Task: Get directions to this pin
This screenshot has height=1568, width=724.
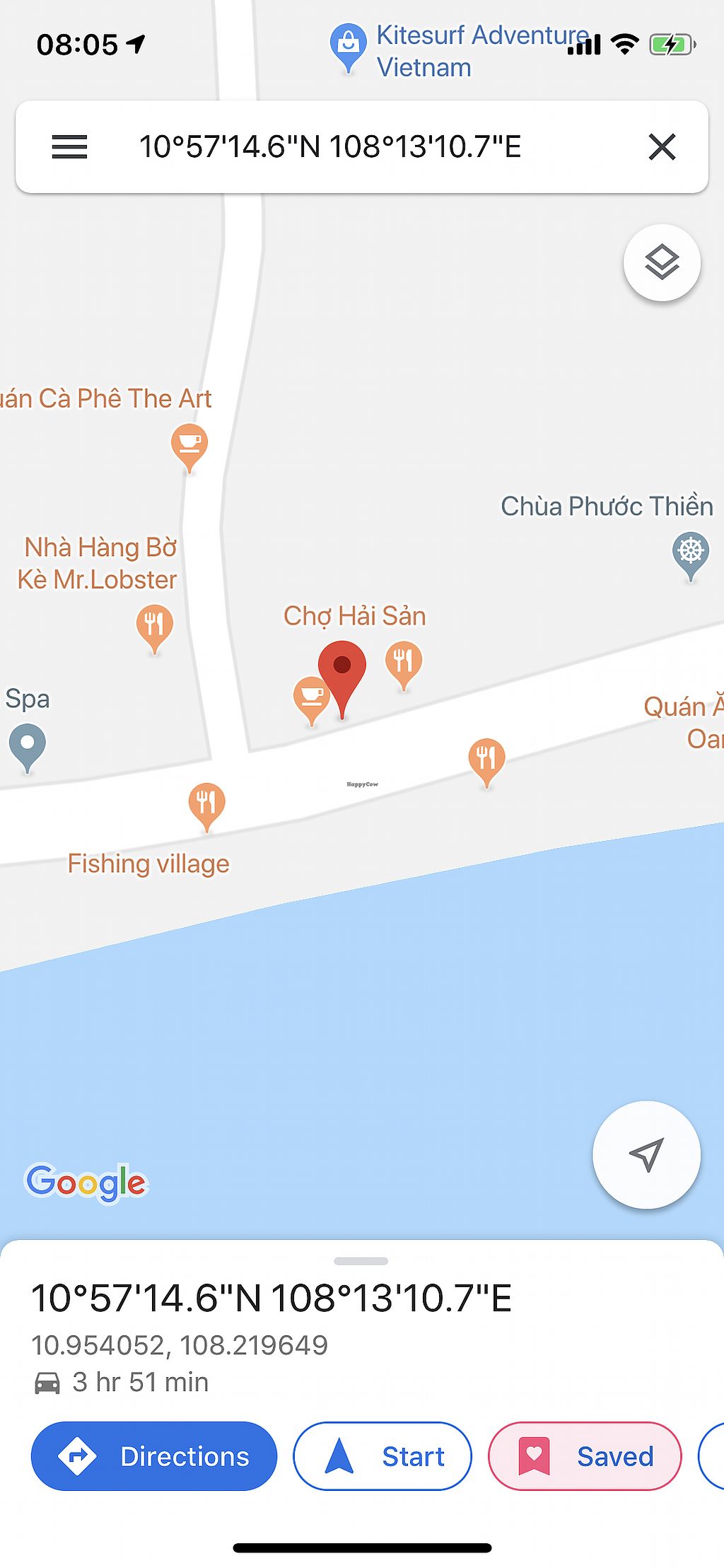Action: tap(154, 1456)
